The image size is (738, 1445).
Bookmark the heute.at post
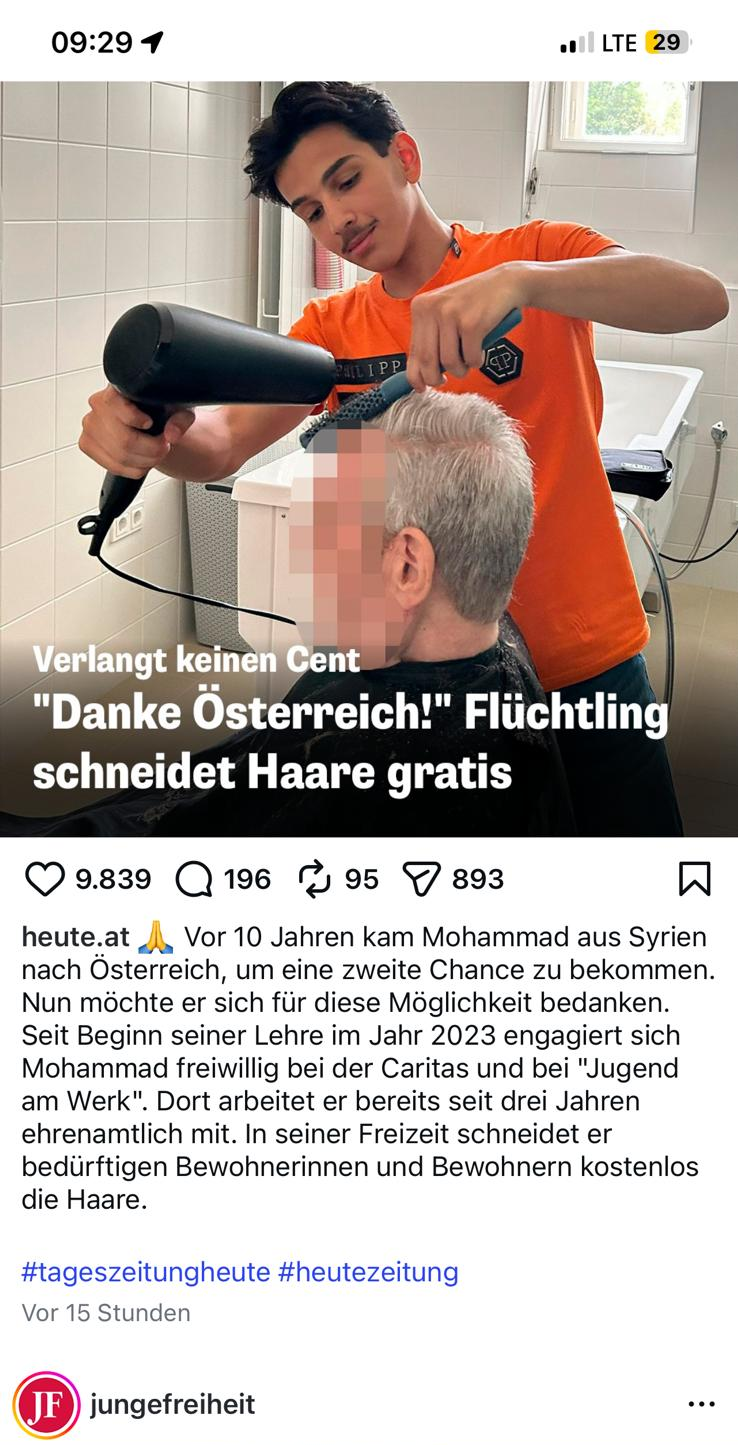point(694,879)
